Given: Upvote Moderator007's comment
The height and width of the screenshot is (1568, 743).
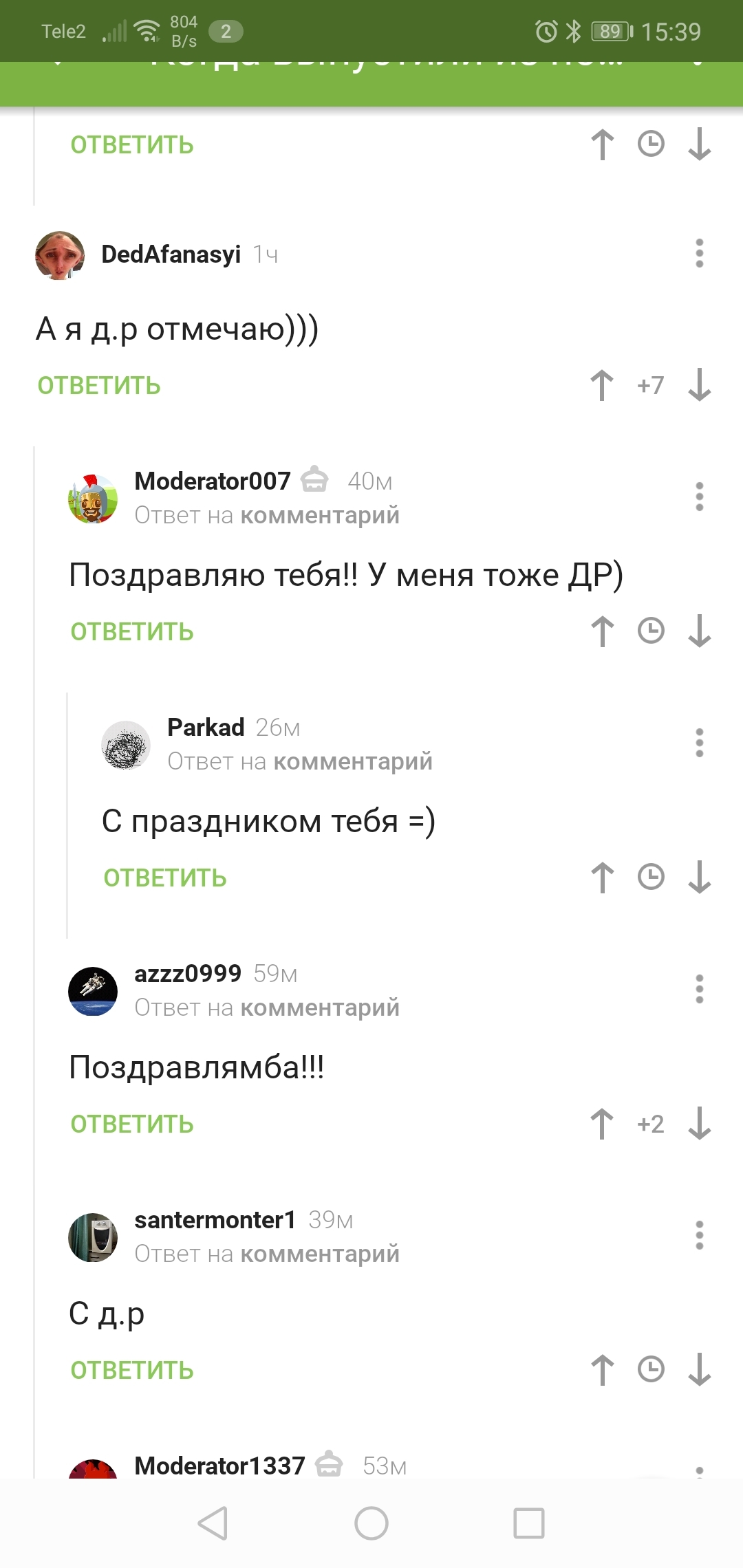Looking at the screenshot, I should [602, 631].
